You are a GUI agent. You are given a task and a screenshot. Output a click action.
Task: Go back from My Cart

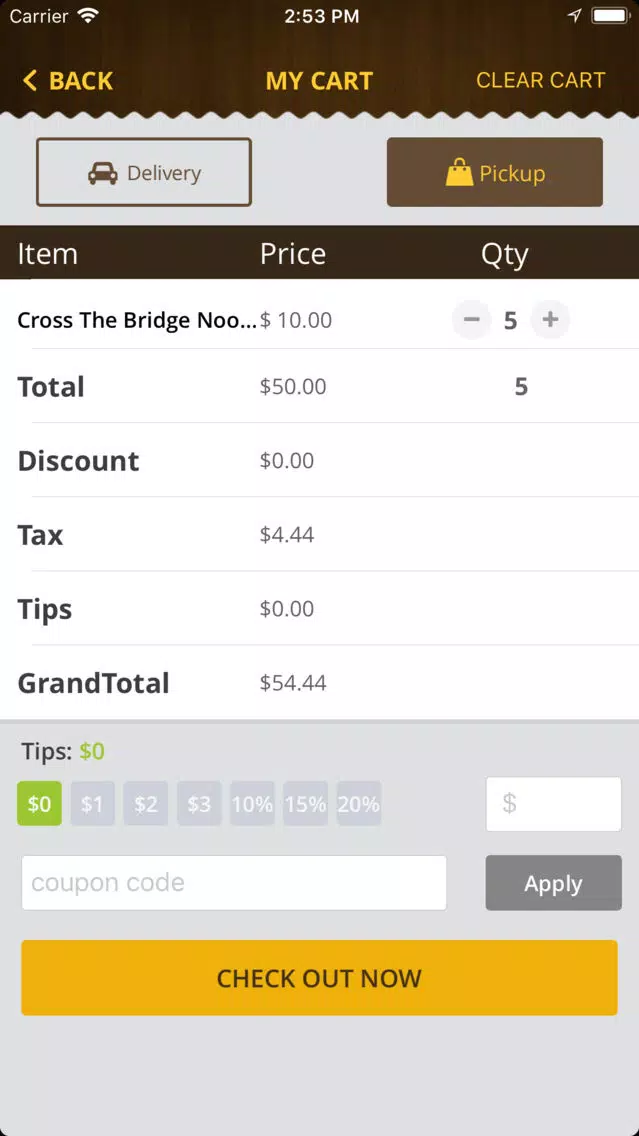pyautogui.click(x=67, y=80)
